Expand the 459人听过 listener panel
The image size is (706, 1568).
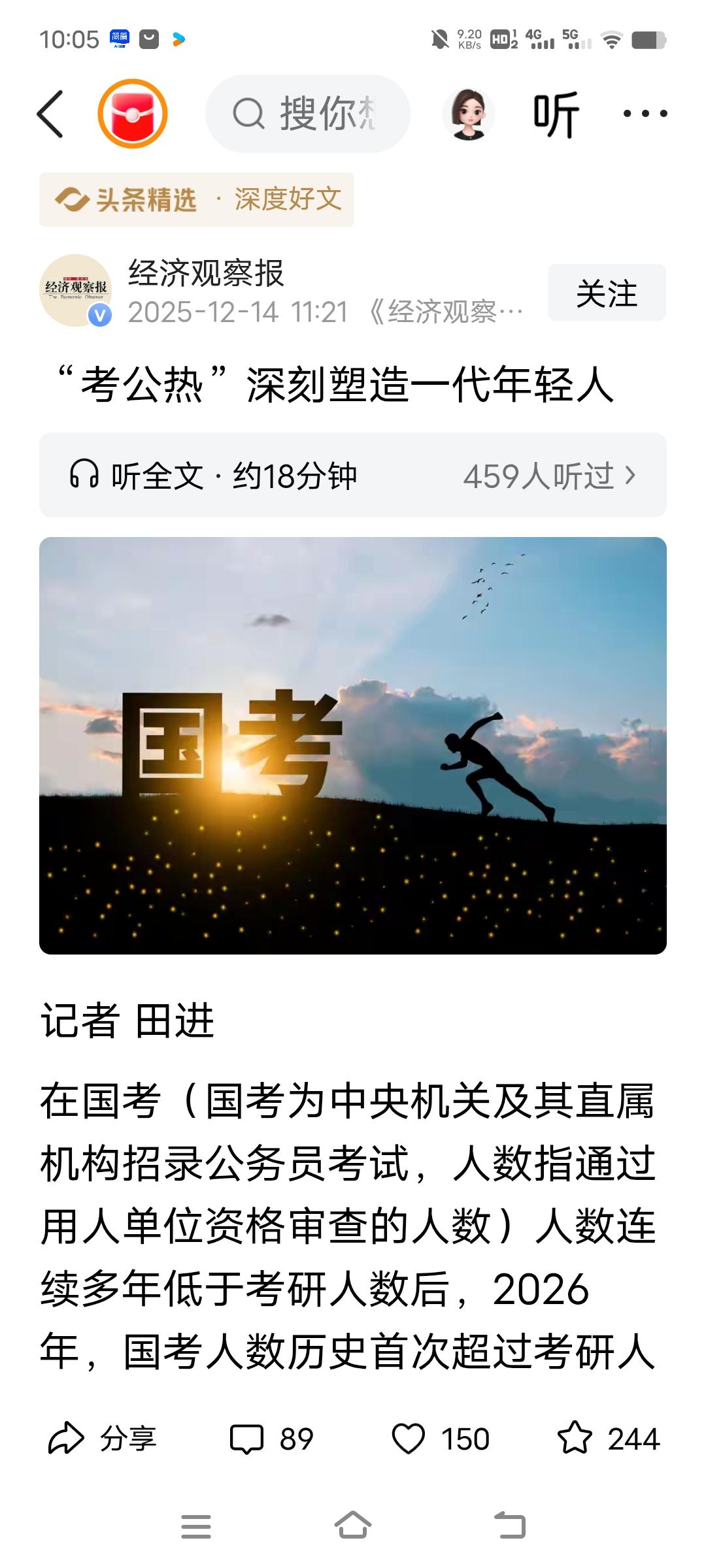[549, 476]
